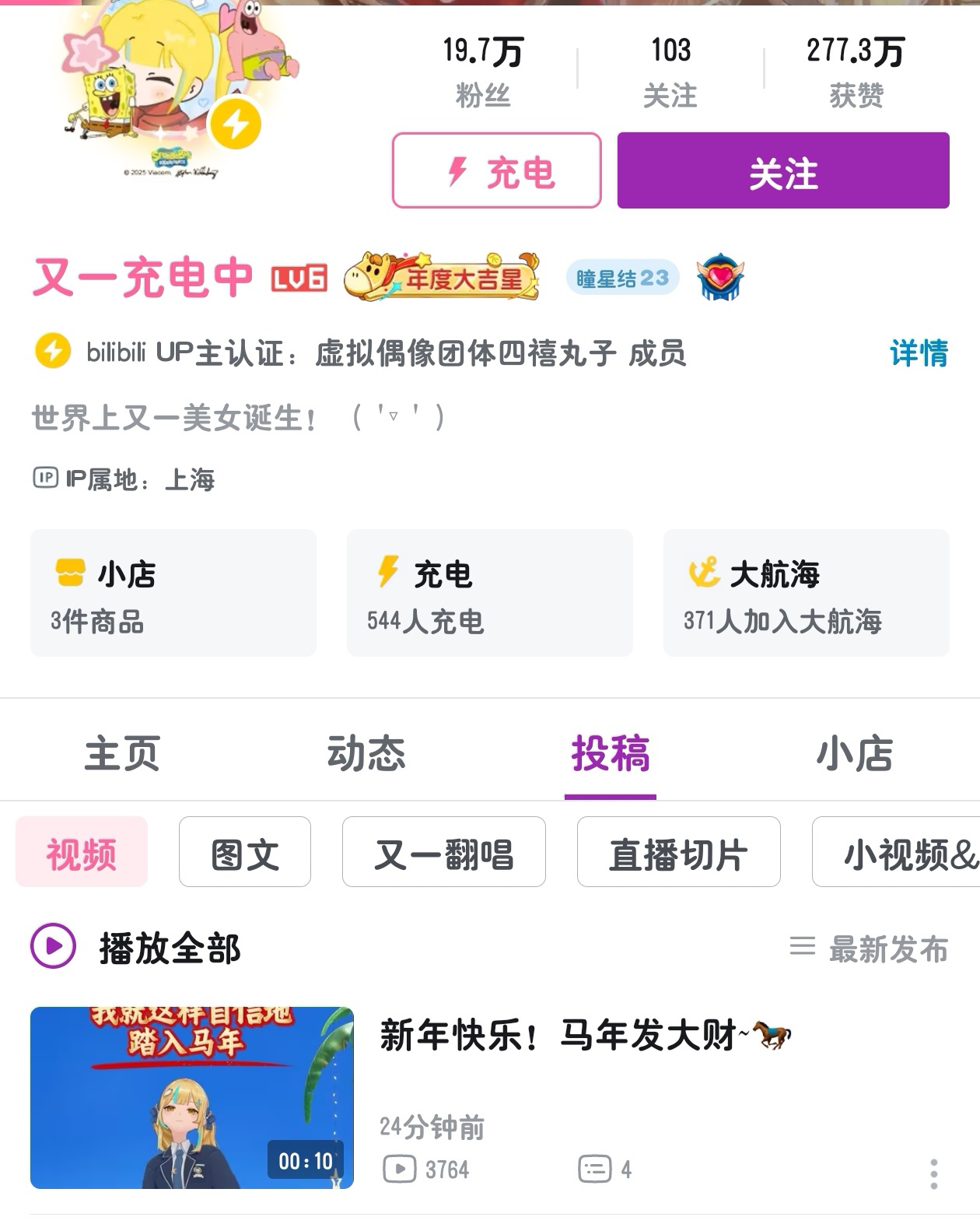Change sort order from 最新发布

click(x=869, y=948)
